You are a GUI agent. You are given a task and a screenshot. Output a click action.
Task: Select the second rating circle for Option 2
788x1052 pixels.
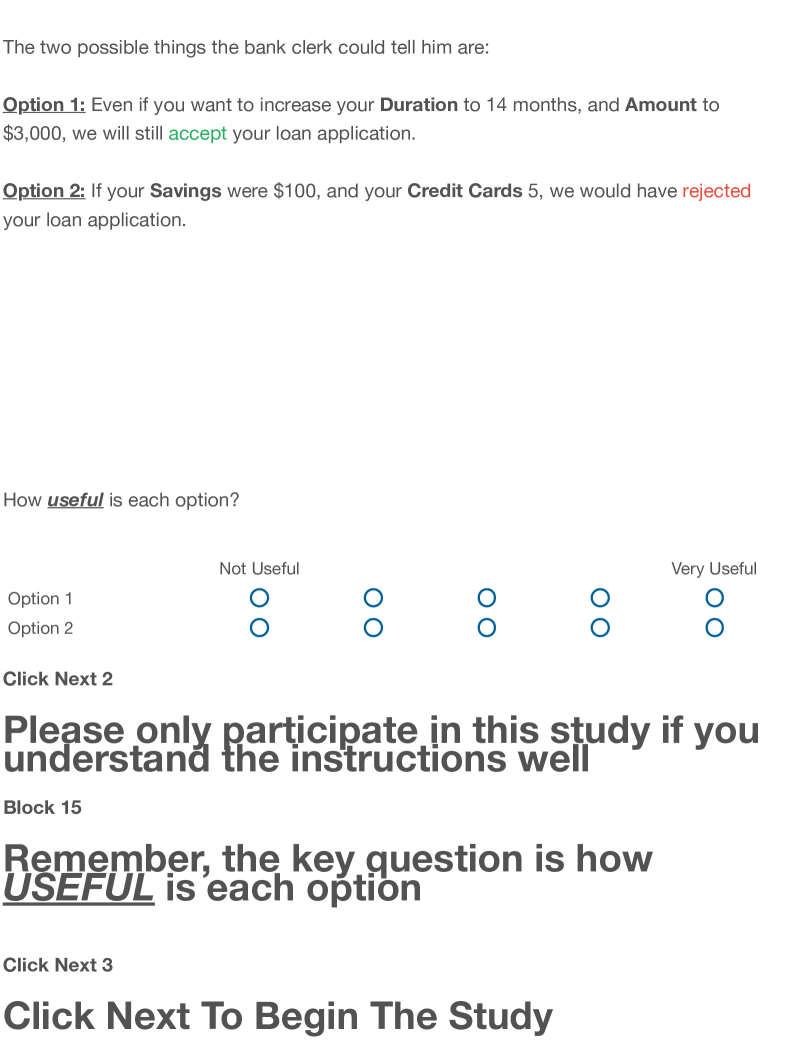point(373,628)
